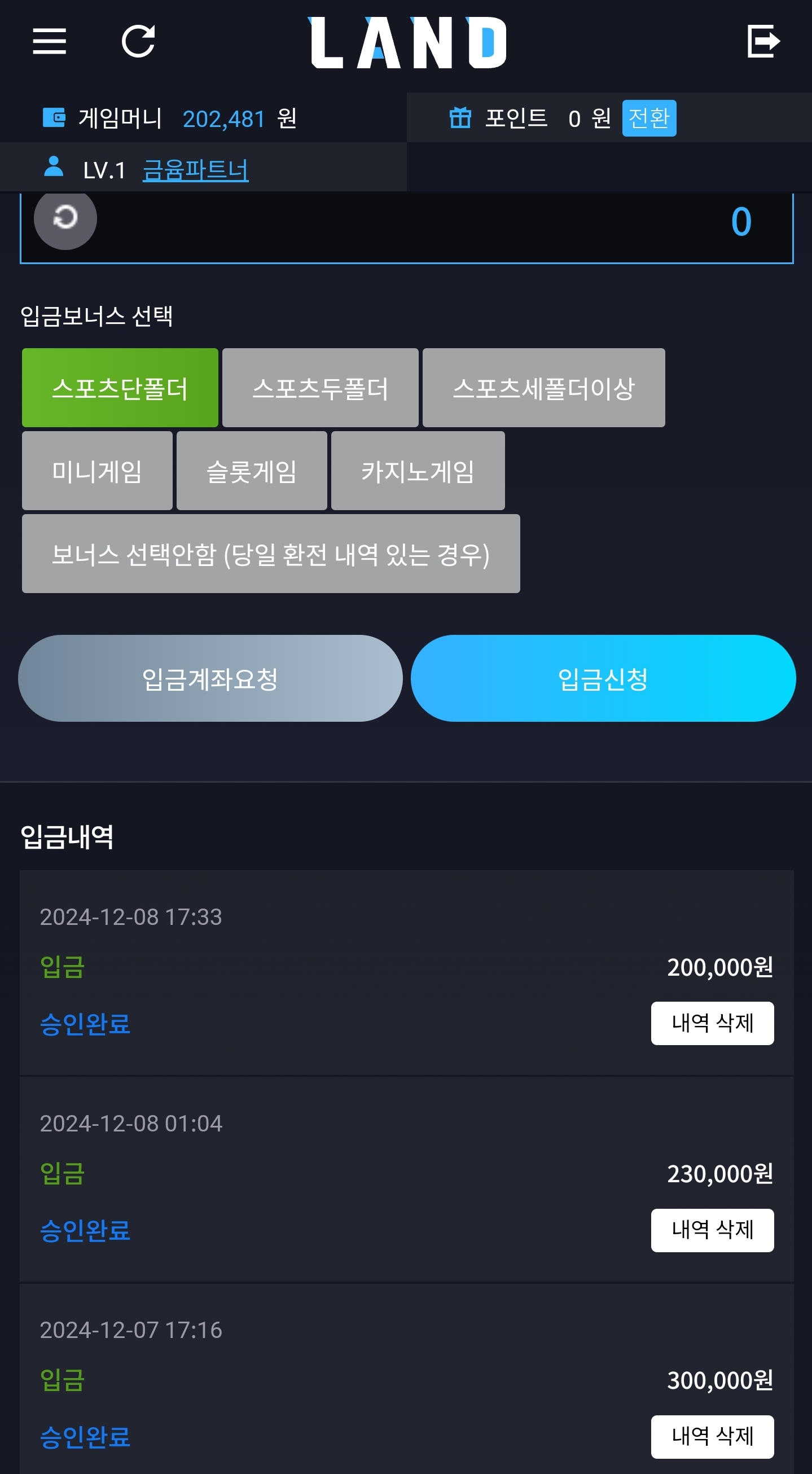Open the hamburger menu
The width and height of the screenshot is (812, 1474).
[49, 41]
